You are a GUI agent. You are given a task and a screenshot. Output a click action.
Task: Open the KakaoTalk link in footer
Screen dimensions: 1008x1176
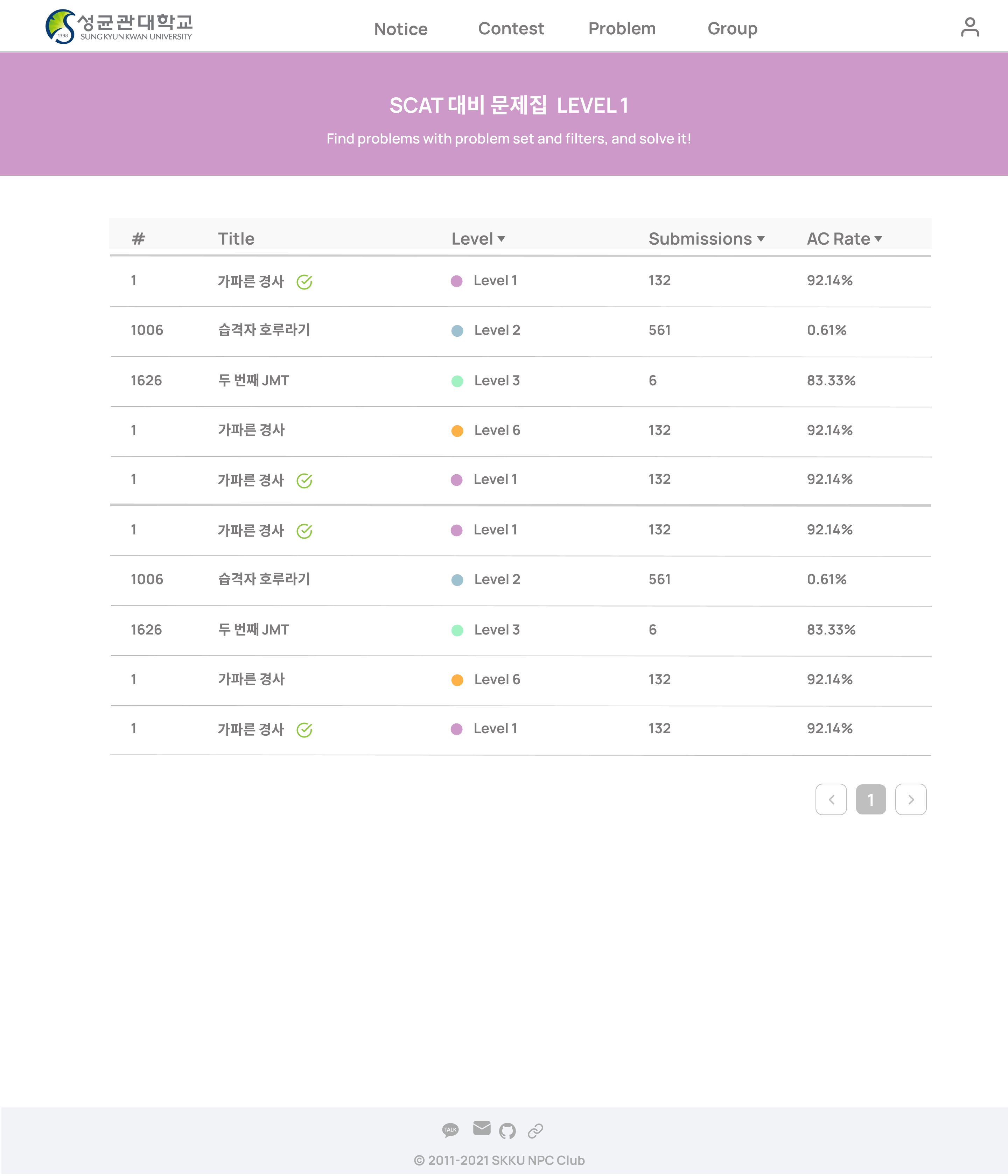pyautogui.click(x=450, y=1129)
